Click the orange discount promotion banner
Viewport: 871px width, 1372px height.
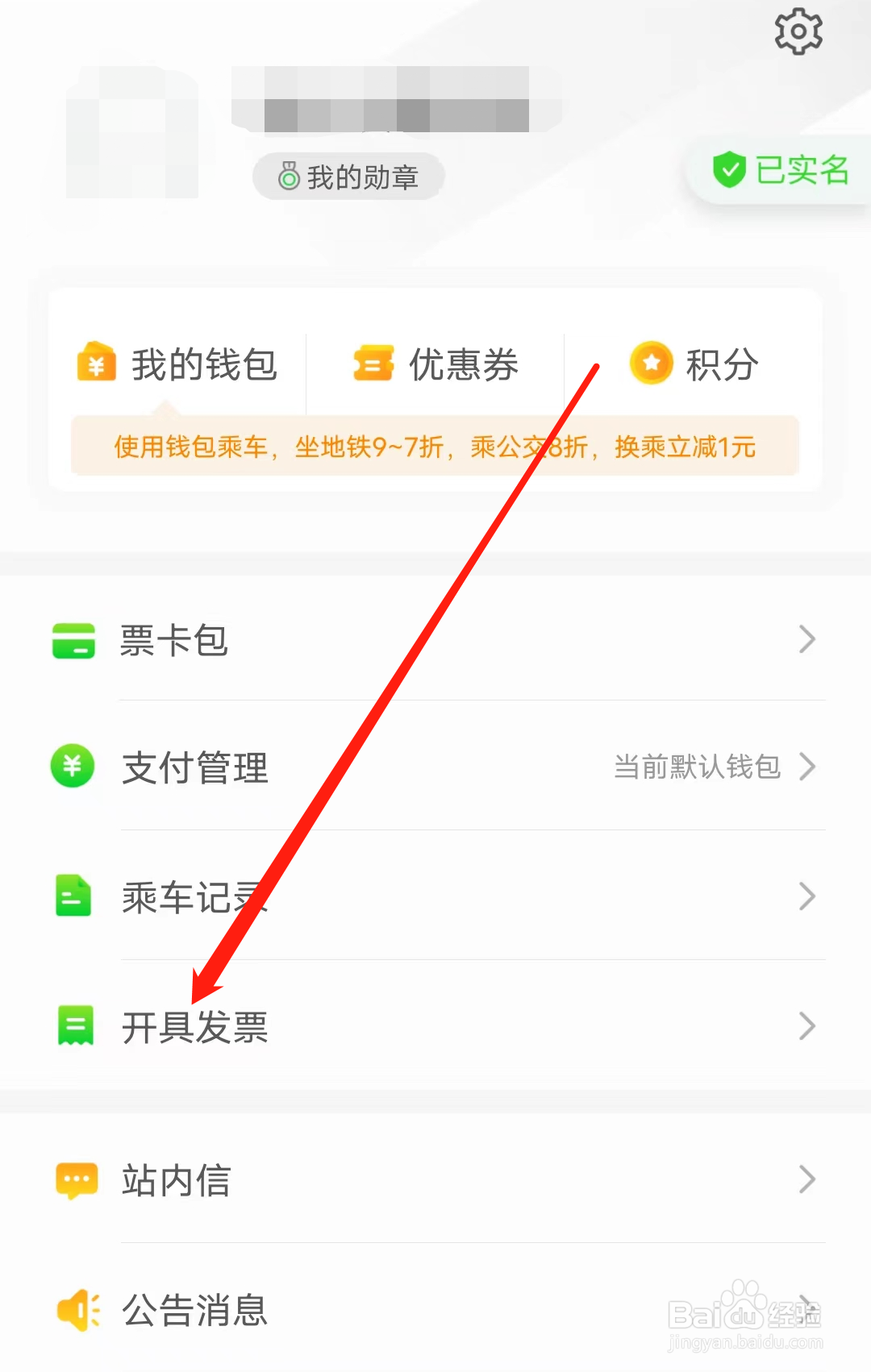point(434,447)
